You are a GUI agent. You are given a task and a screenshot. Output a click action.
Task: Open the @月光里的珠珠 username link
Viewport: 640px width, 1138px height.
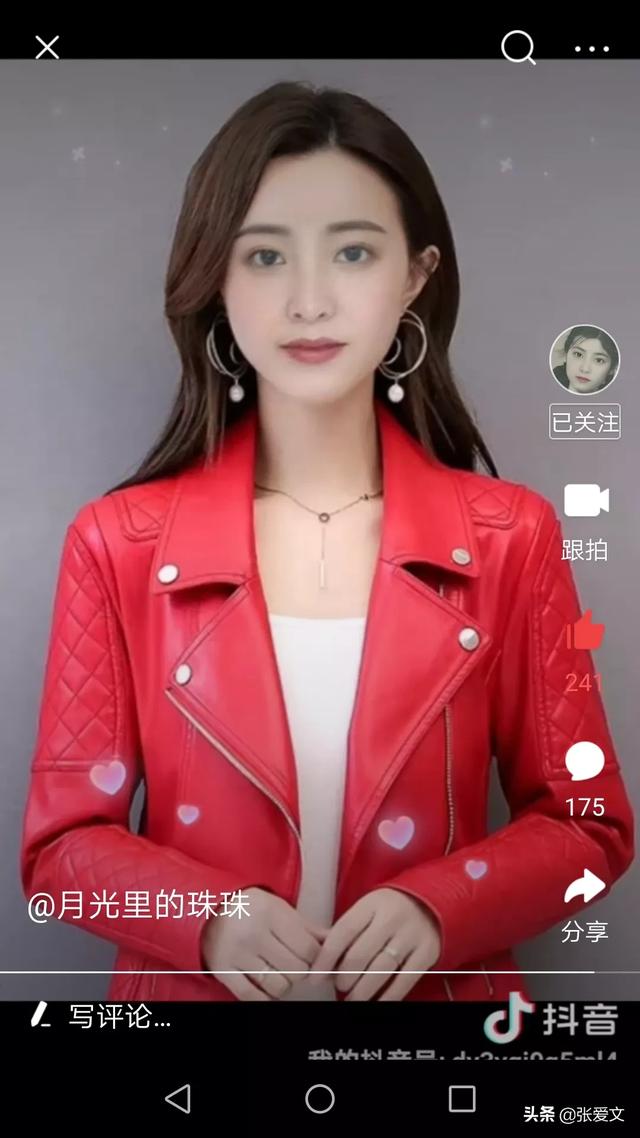pos(139,905)
